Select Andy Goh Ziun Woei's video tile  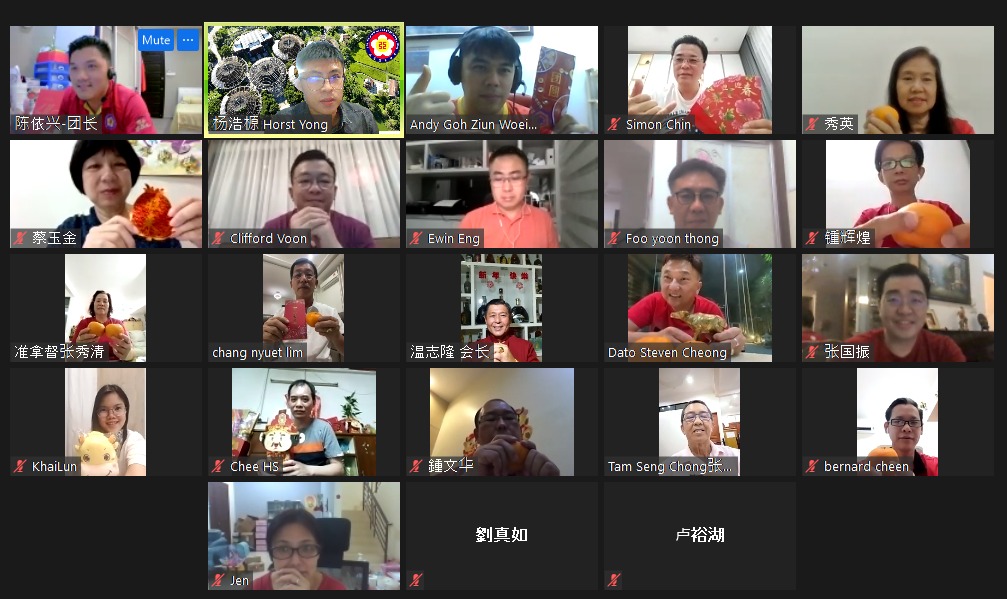[501, 80]
